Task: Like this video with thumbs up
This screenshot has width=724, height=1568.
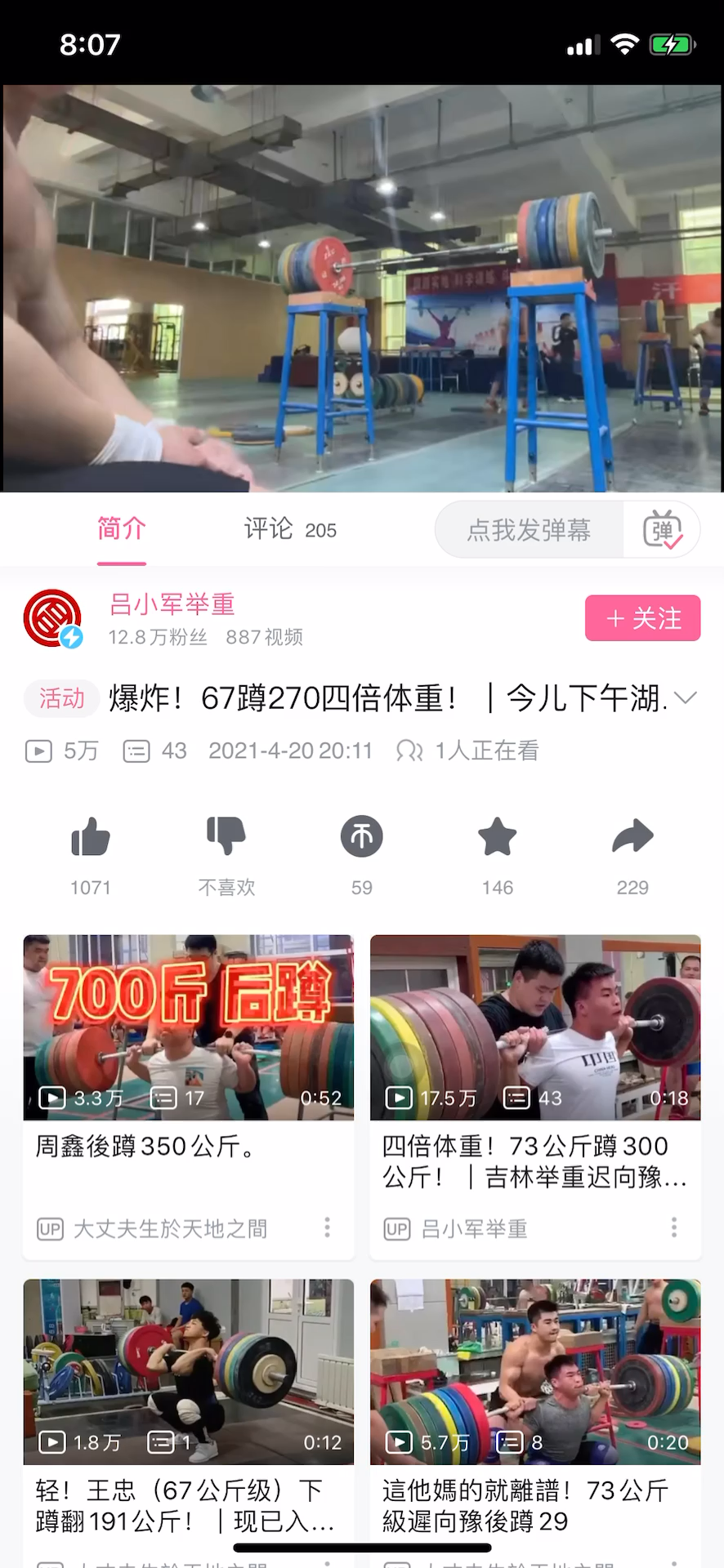Action: click(90, 838)
